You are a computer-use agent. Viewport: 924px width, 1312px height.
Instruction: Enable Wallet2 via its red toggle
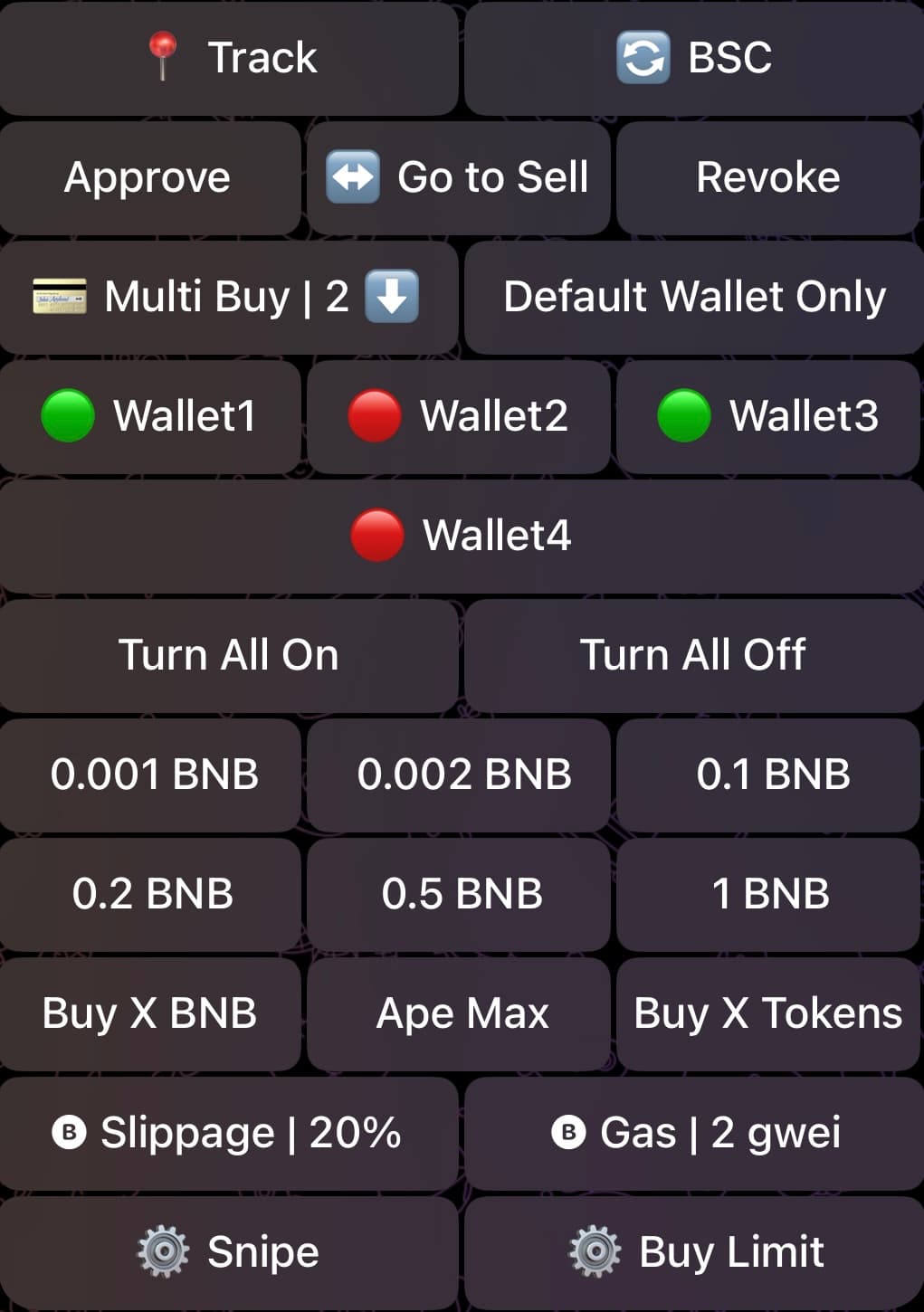tap(374, 416)
